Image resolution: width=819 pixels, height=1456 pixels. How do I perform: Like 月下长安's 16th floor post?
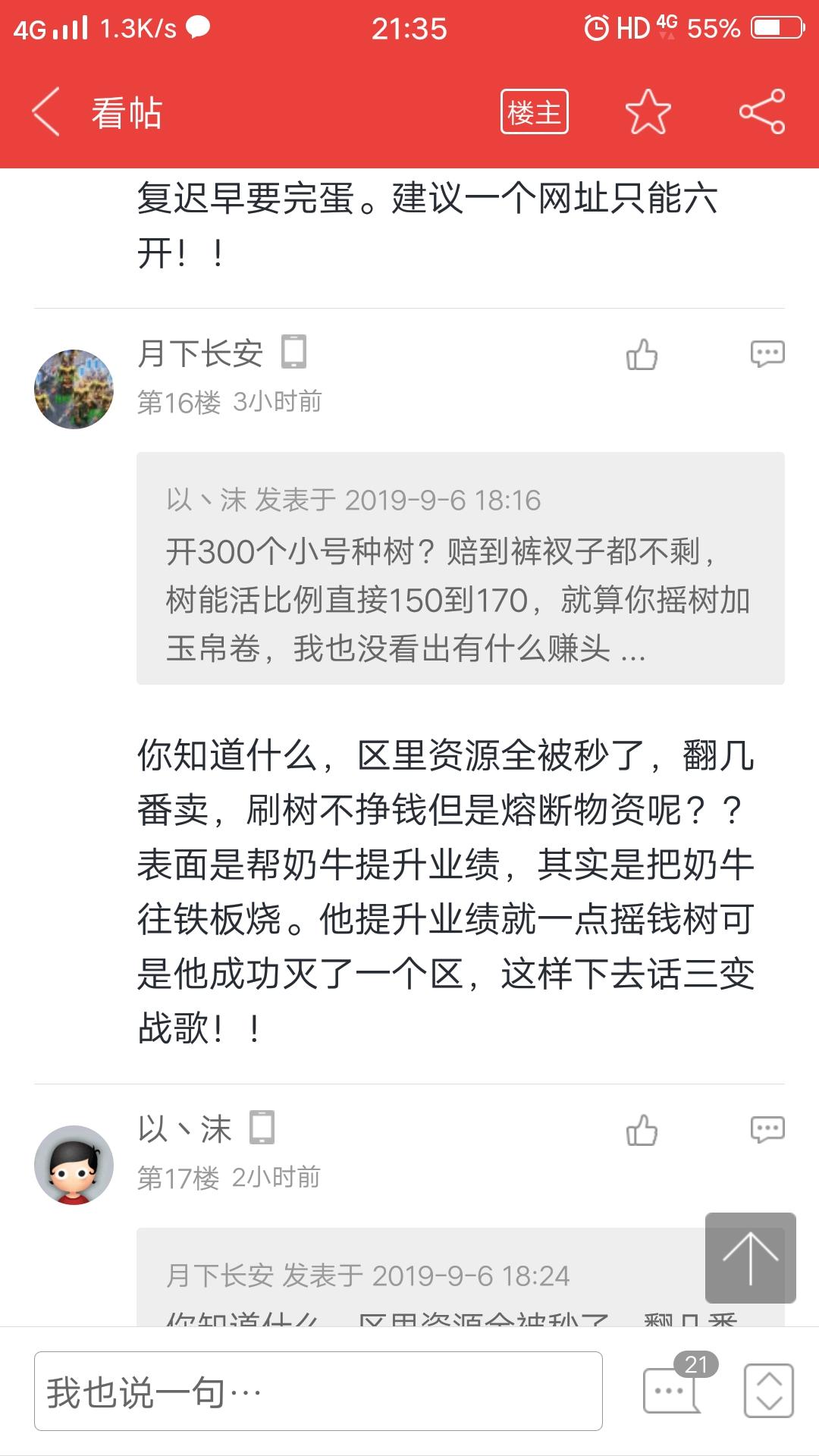coord(642,354)
